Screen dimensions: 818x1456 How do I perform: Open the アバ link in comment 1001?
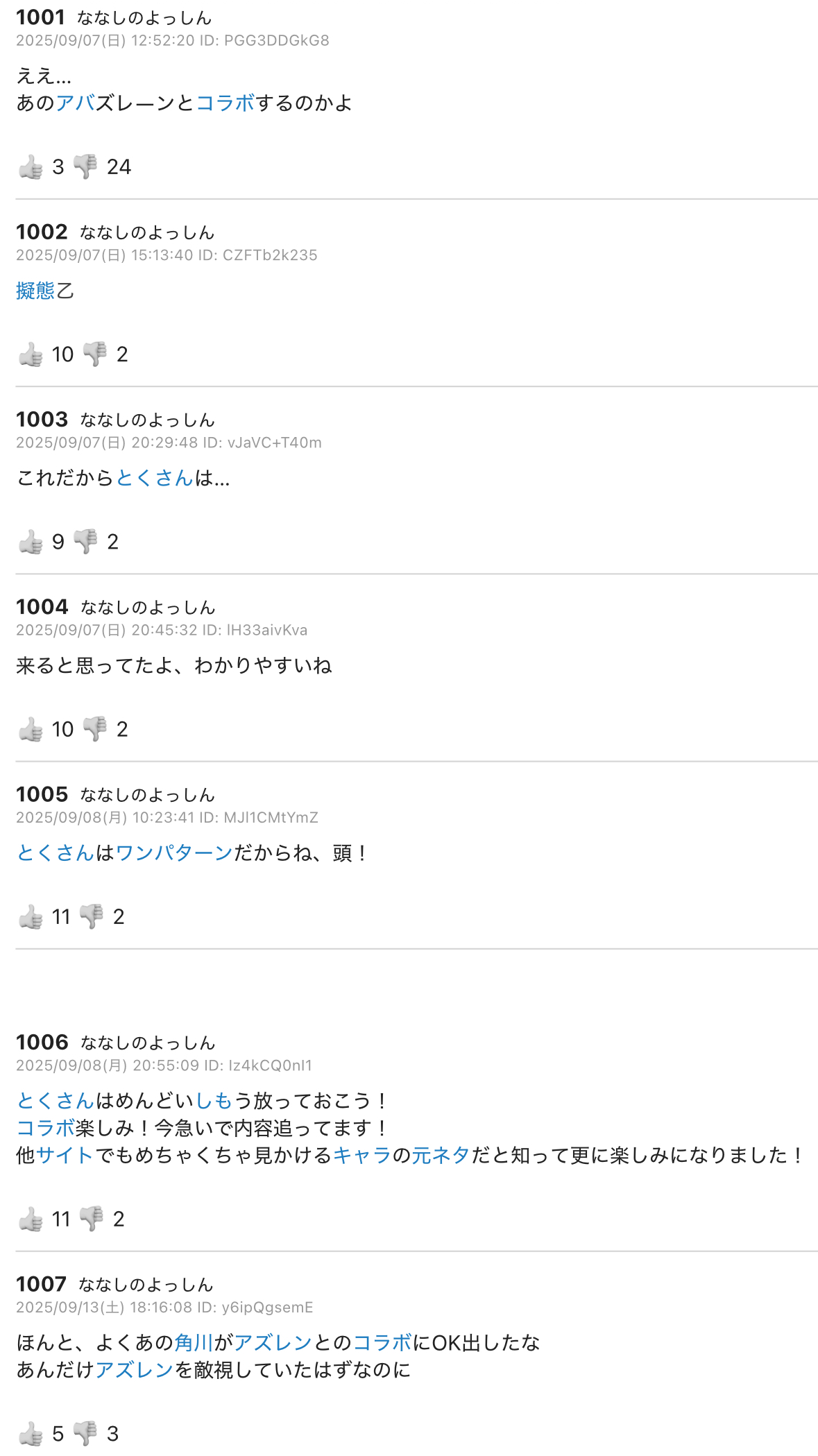(75, 103)
